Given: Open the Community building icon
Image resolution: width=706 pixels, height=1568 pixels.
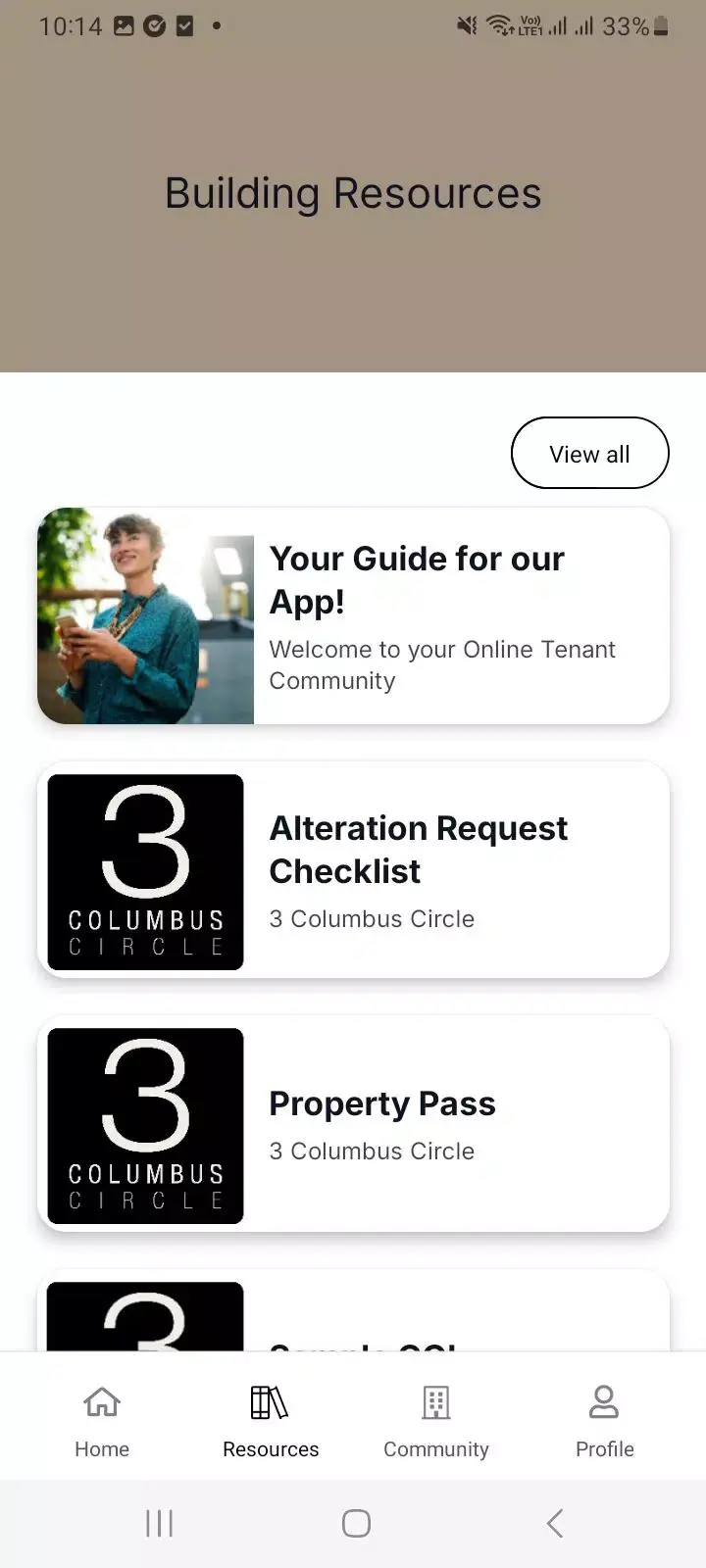Looking at the screenshot, I should [x=436, y=1402].
